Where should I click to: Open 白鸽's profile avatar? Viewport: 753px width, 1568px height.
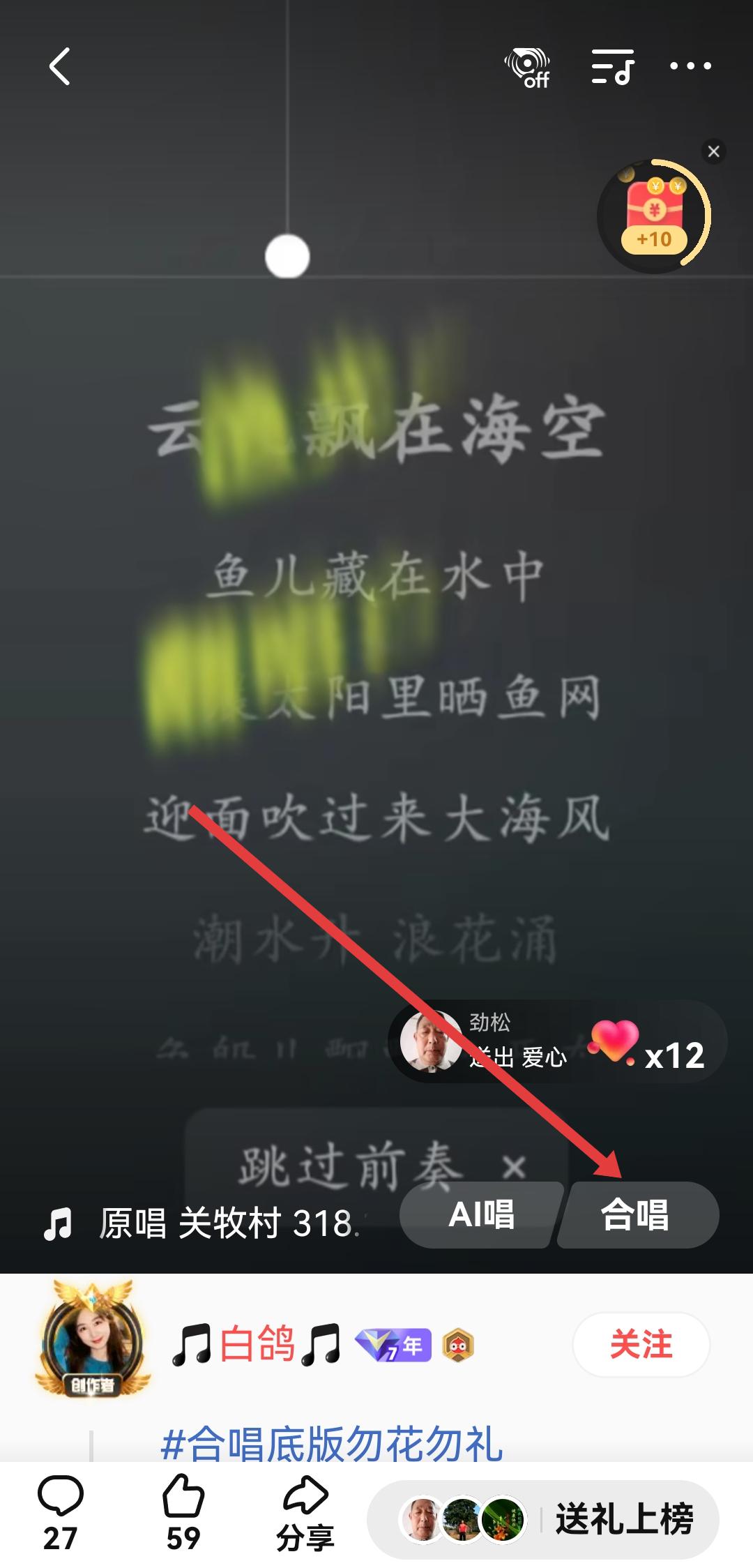click(93, 1341)
